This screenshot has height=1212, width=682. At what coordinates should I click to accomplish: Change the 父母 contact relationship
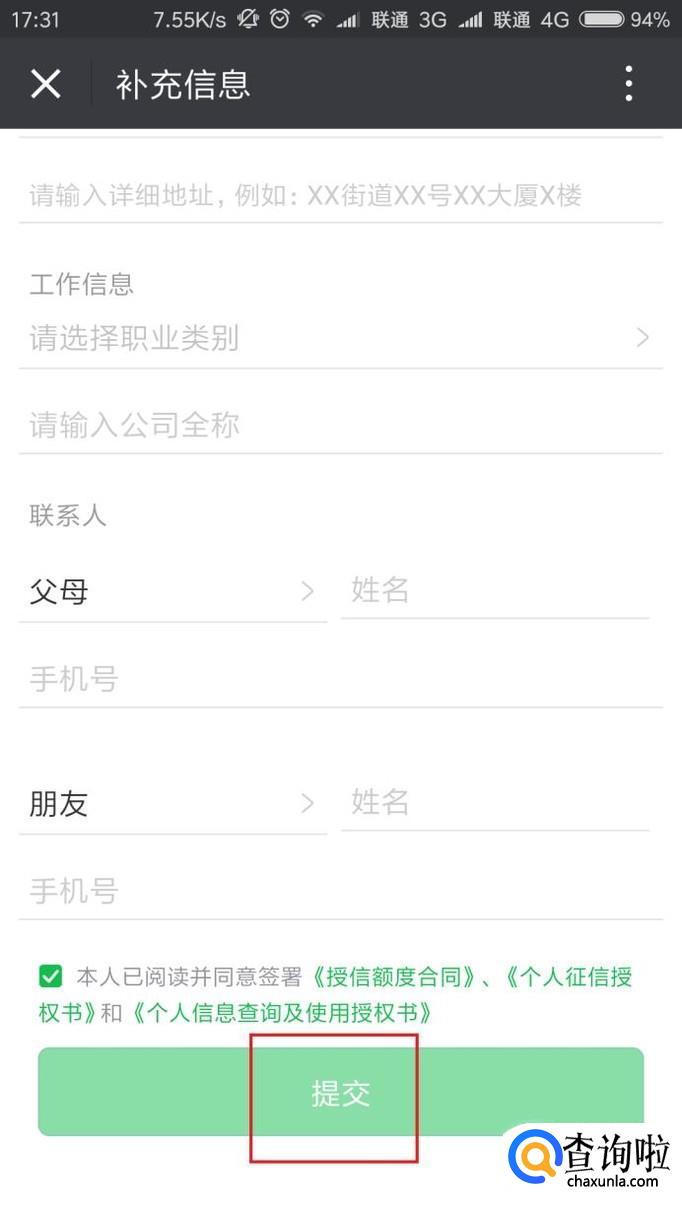[x=172, y=591]
